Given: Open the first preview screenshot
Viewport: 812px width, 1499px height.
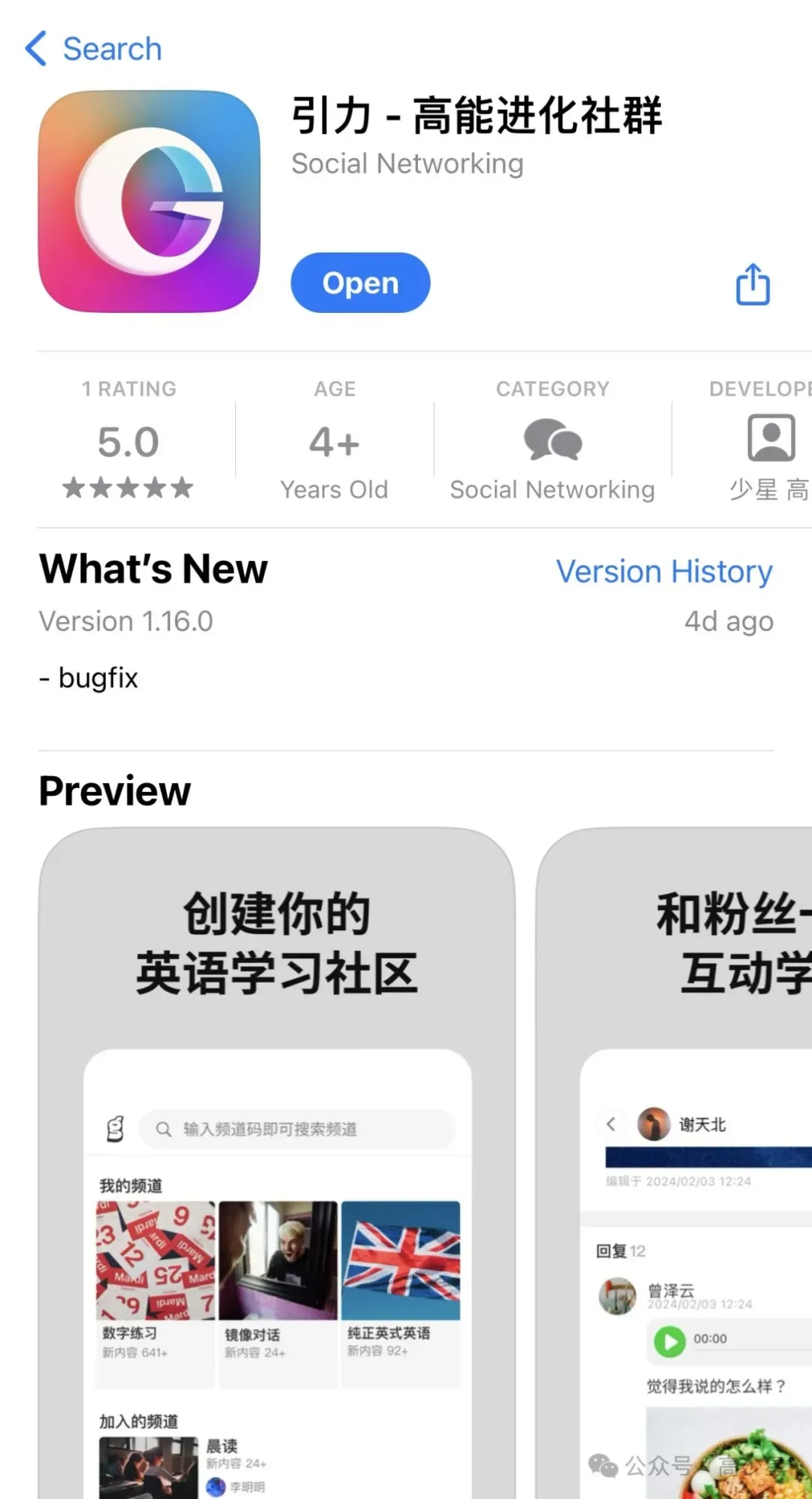Looking at the screenshot, I should [277, 1166].
